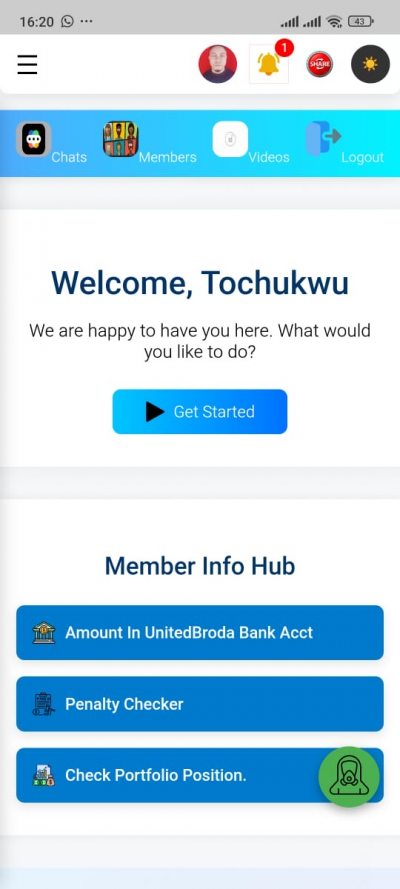The image size is (400, 889).
Task: Open the profile avatar picture
Action: (x=218, y=64)
